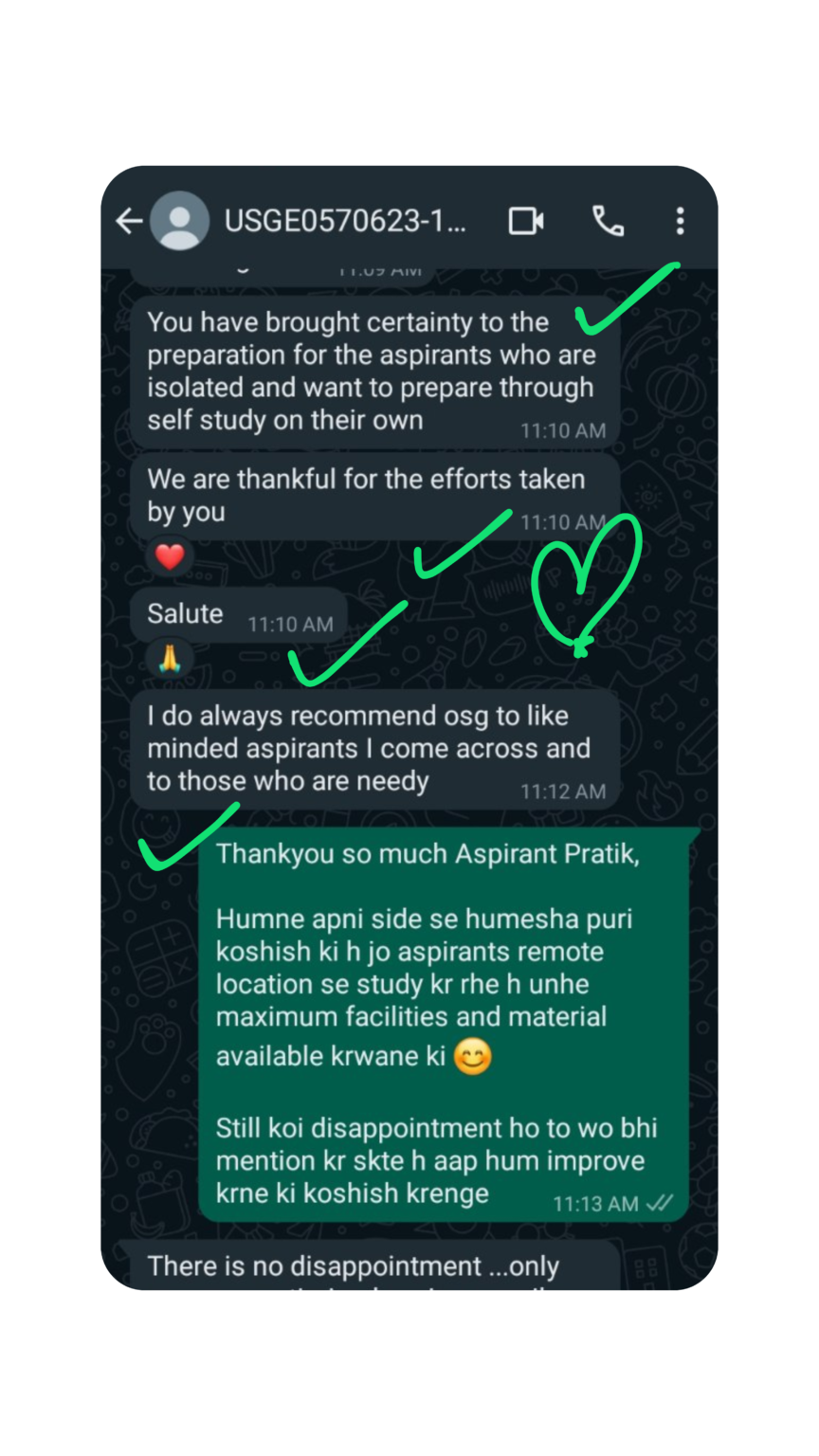The height and width of the screenshot is (1456, 819).
Task: Tap the smiling emoji in the green message
Action: (472, 1057)
